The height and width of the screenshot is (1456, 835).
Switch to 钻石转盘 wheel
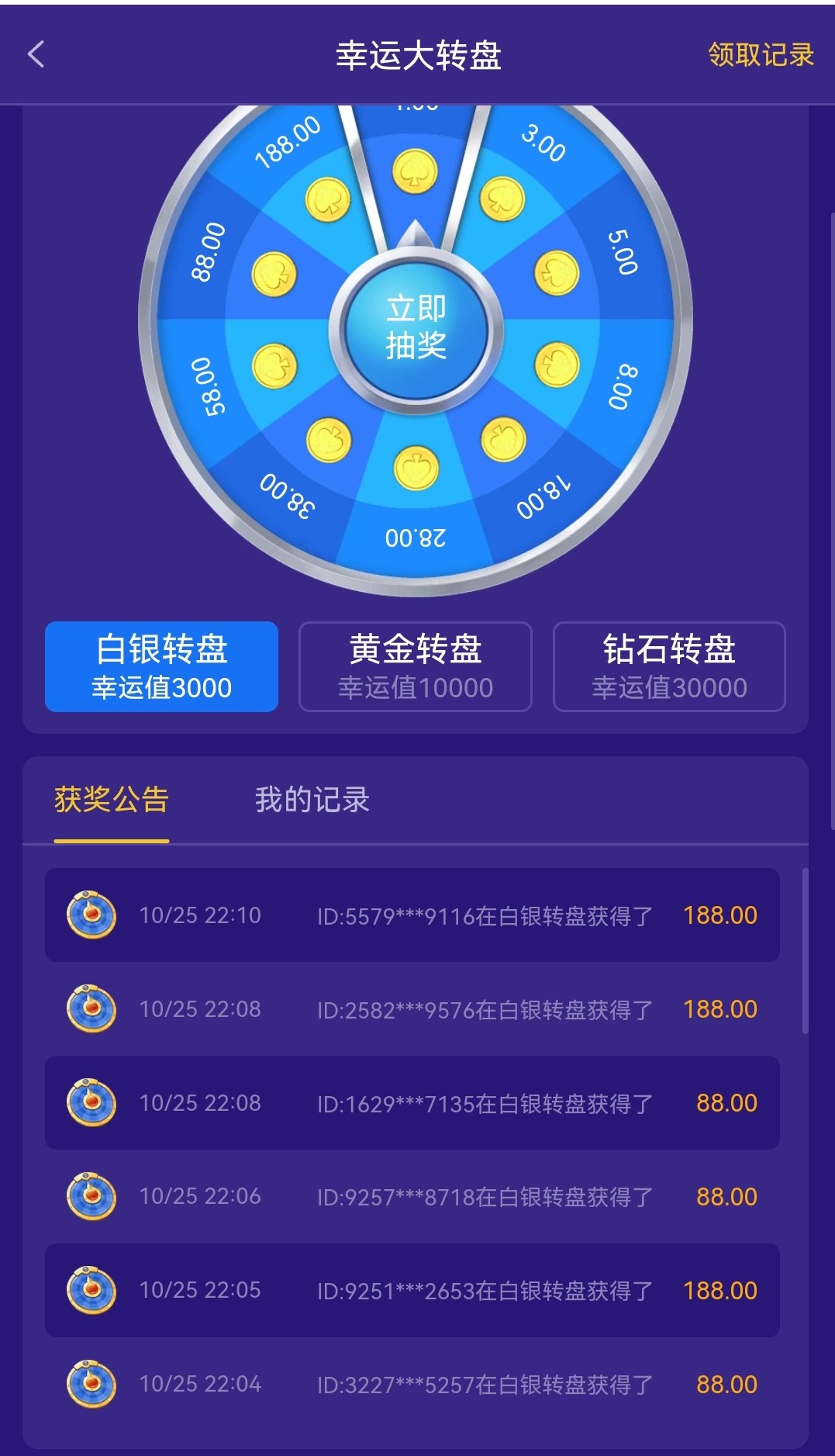pos(669,666)
